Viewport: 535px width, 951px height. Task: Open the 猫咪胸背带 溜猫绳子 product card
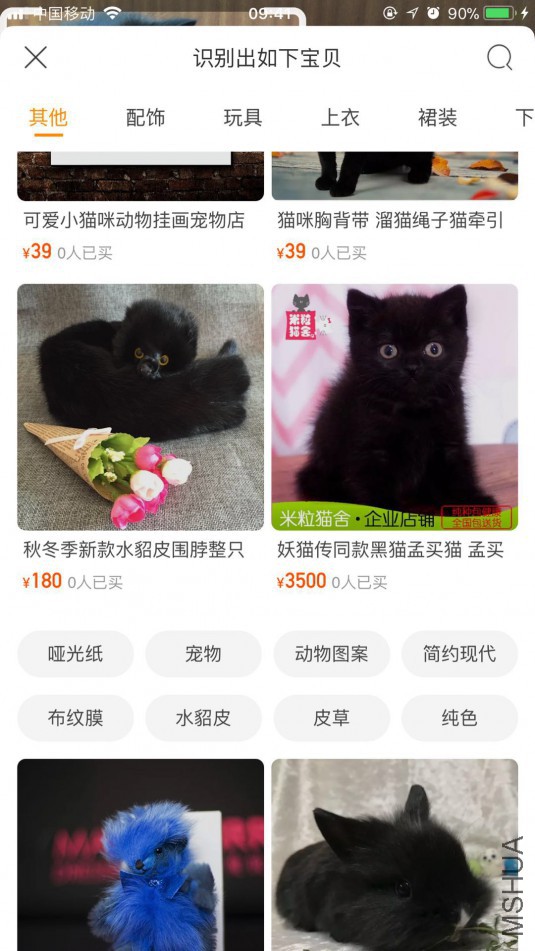click(395, 206)
